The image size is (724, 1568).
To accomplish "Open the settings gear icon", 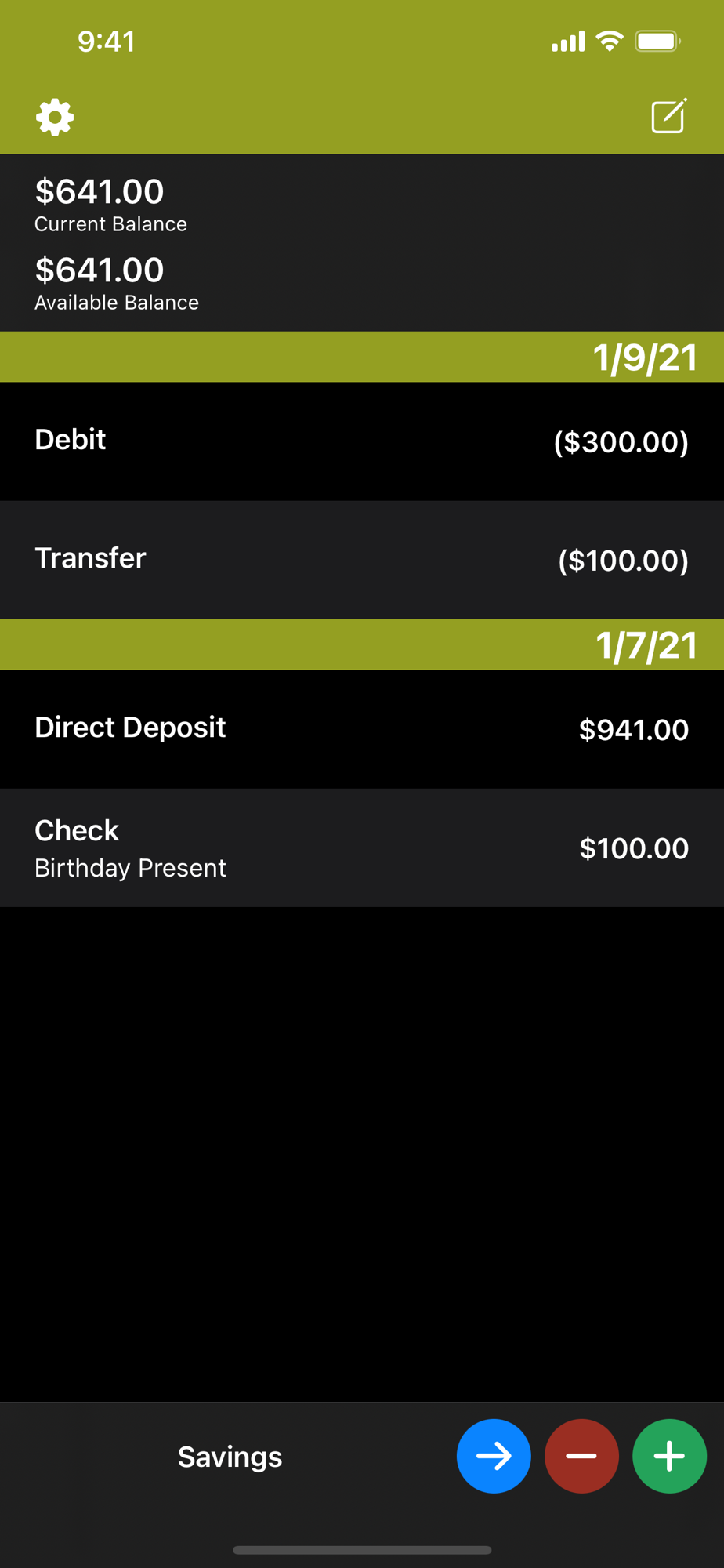I will (55, 118).
